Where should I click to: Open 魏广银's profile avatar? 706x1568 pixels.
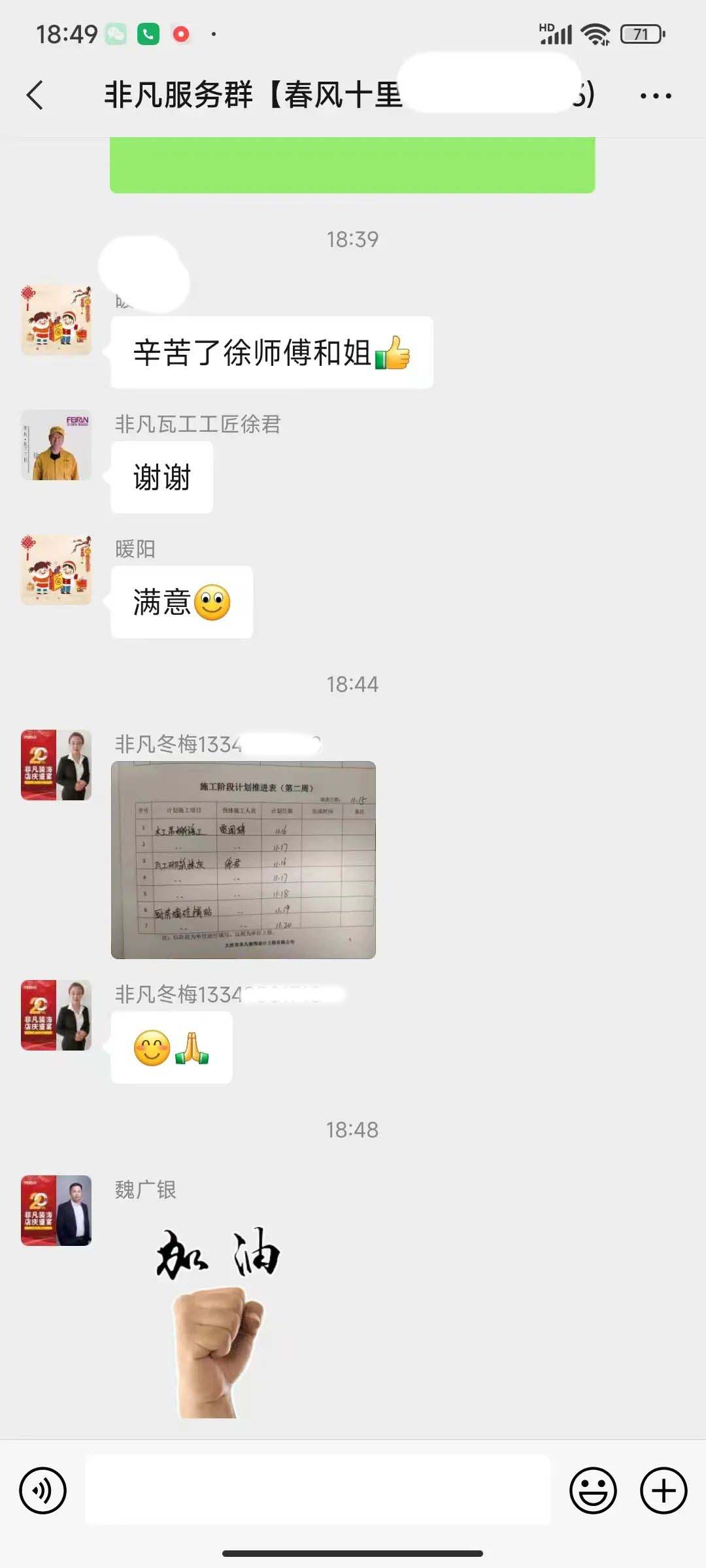coord(56,1211)
